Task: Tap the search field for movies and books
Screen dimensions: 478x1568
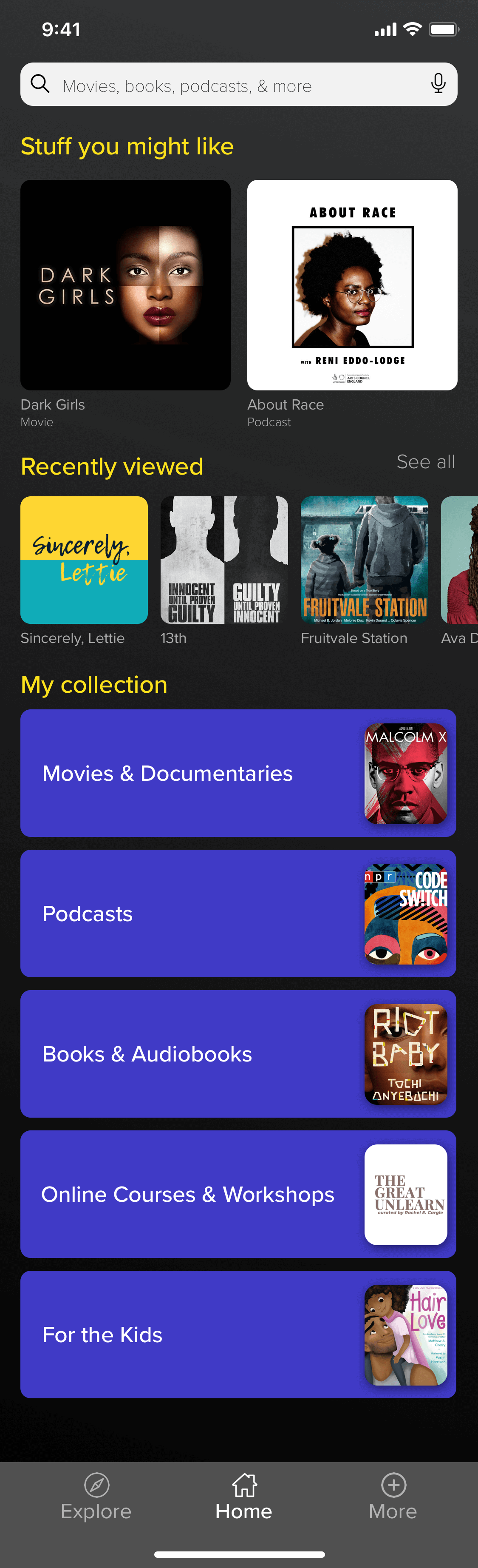Action: [231, 85]
